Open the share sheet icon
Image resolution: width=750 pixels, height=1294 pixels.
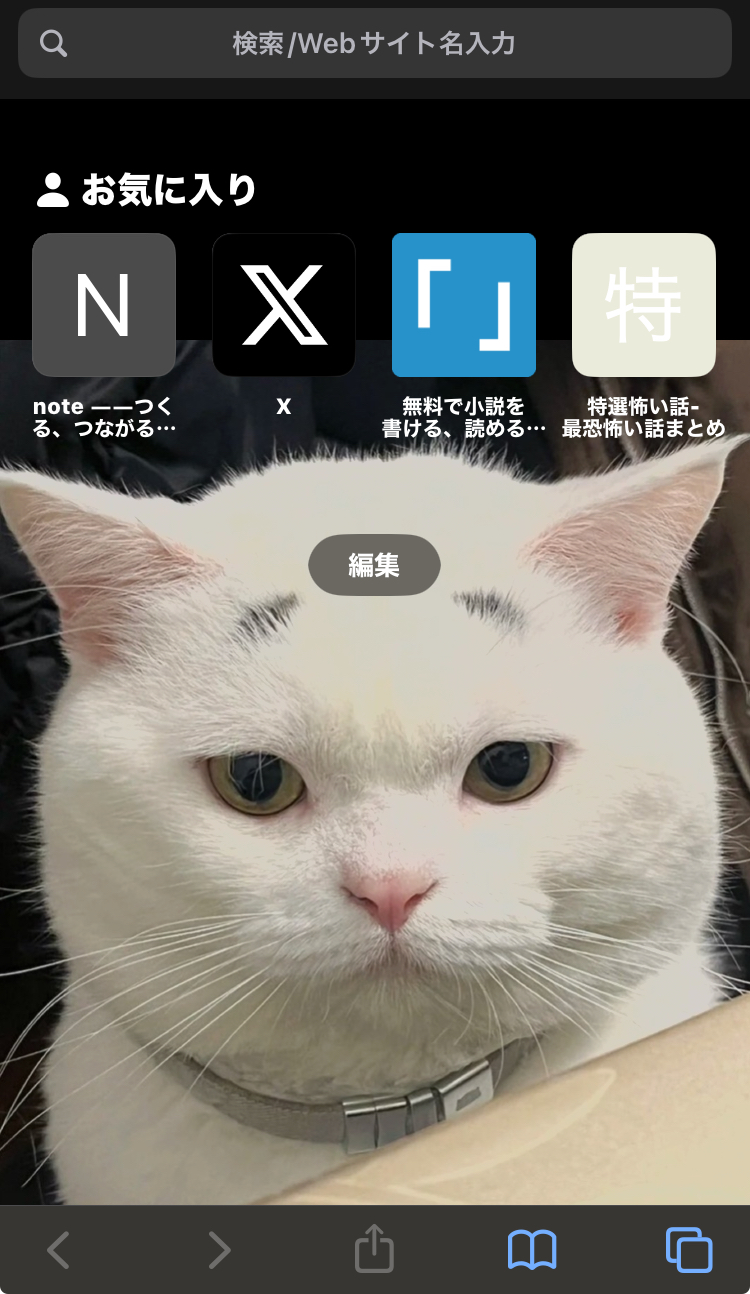[x=374, y=1250]
